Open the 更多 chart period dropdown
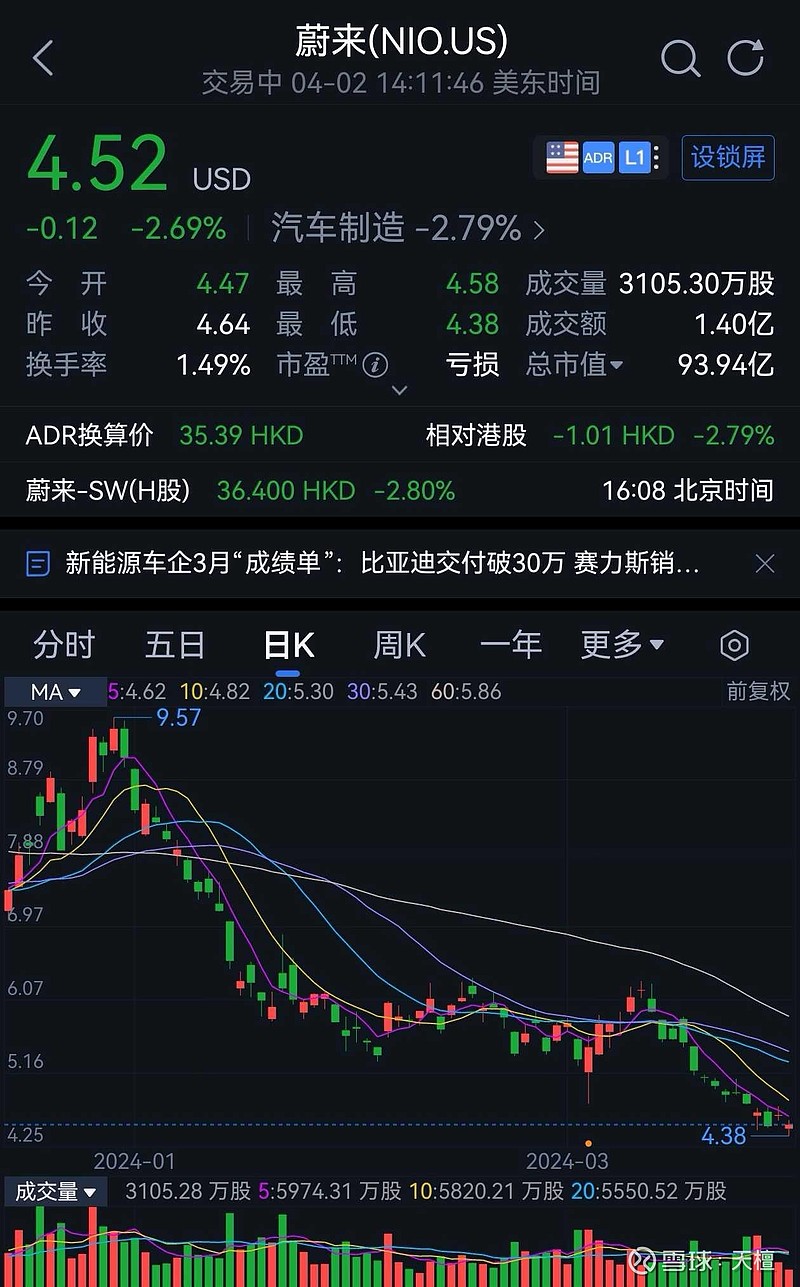 622,645
